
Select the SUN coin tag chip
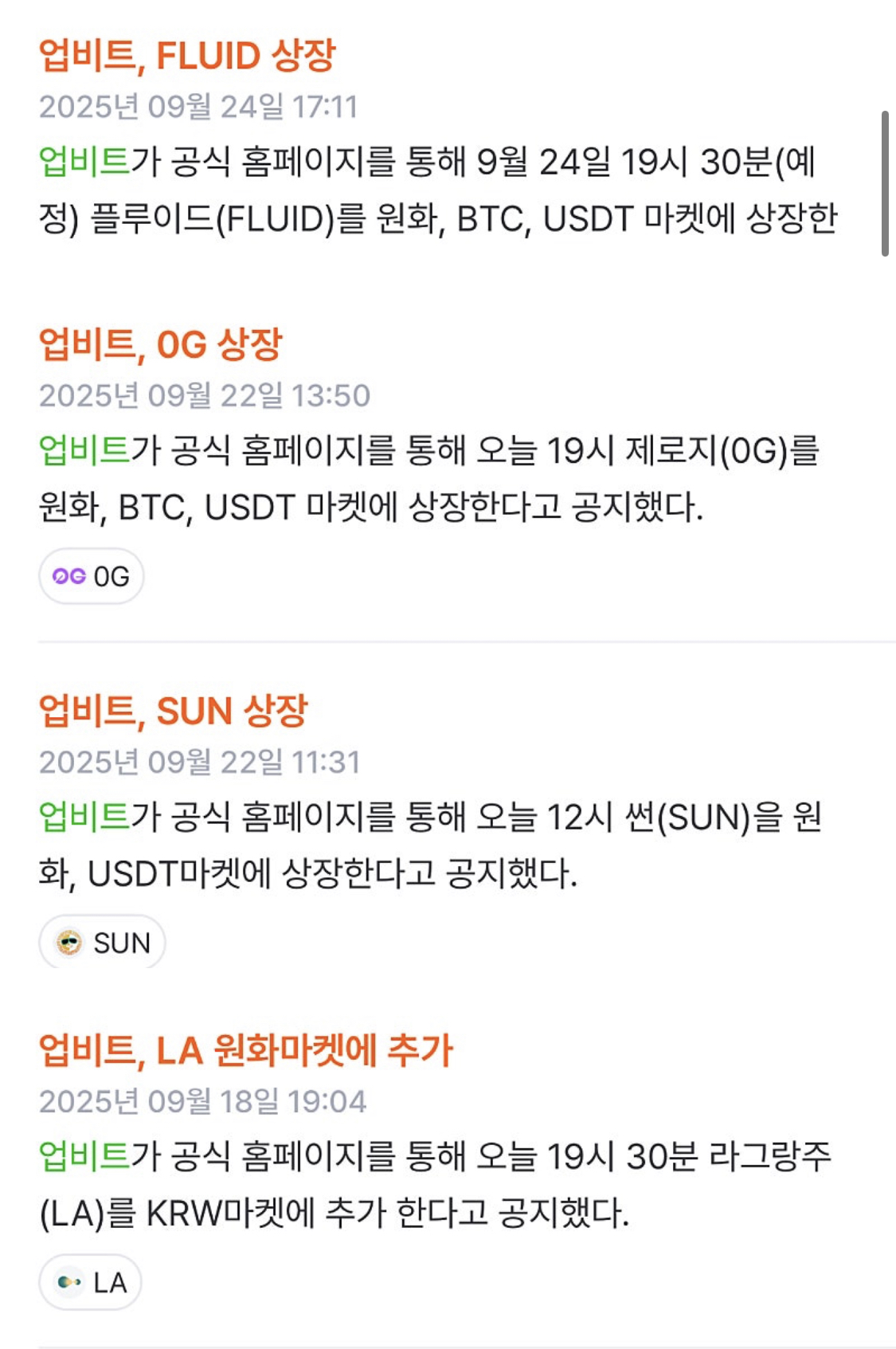[102, 943]
